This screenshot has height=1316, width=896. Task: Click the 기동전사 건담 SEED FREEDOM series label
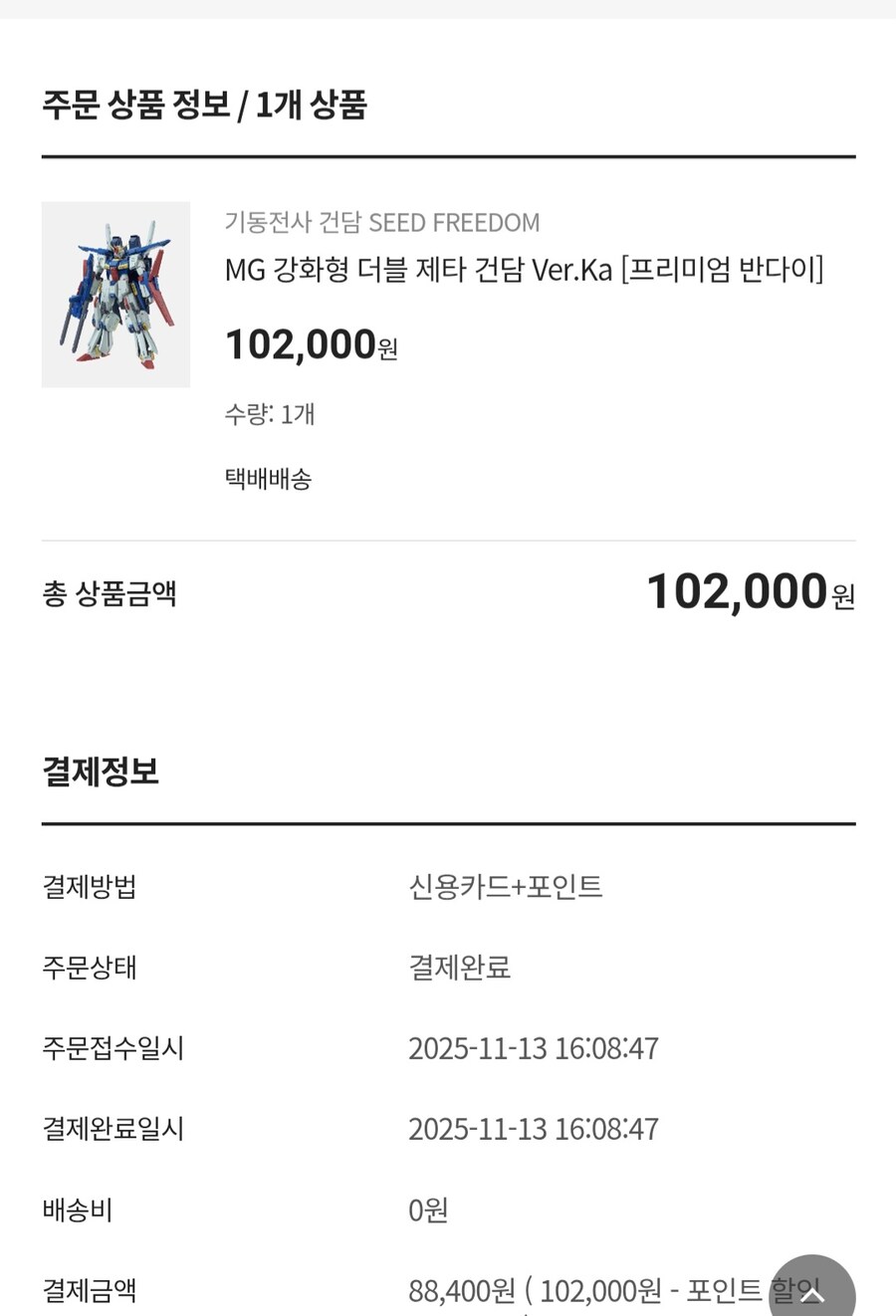(x=380, y=223)
